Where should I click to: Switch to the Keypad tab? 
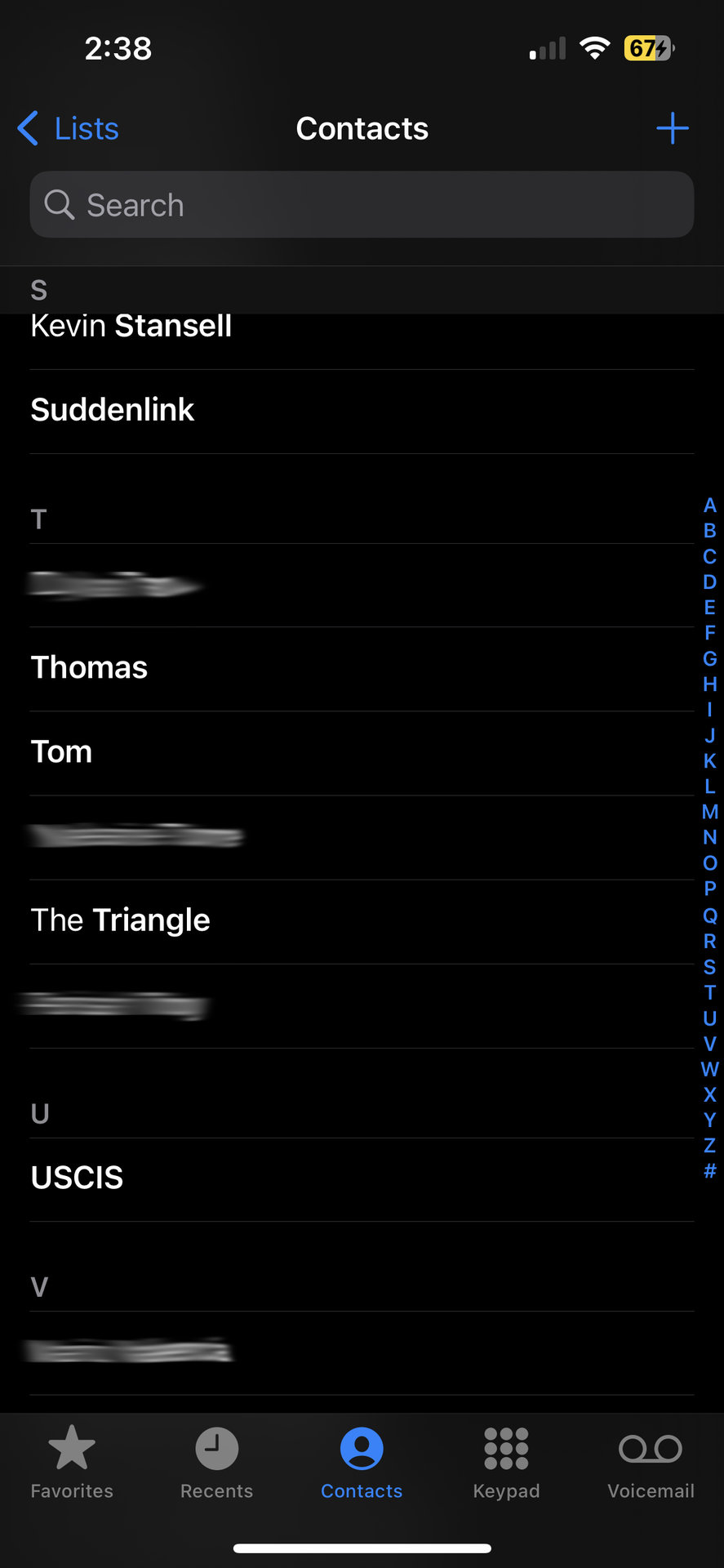coord(506,1463)
